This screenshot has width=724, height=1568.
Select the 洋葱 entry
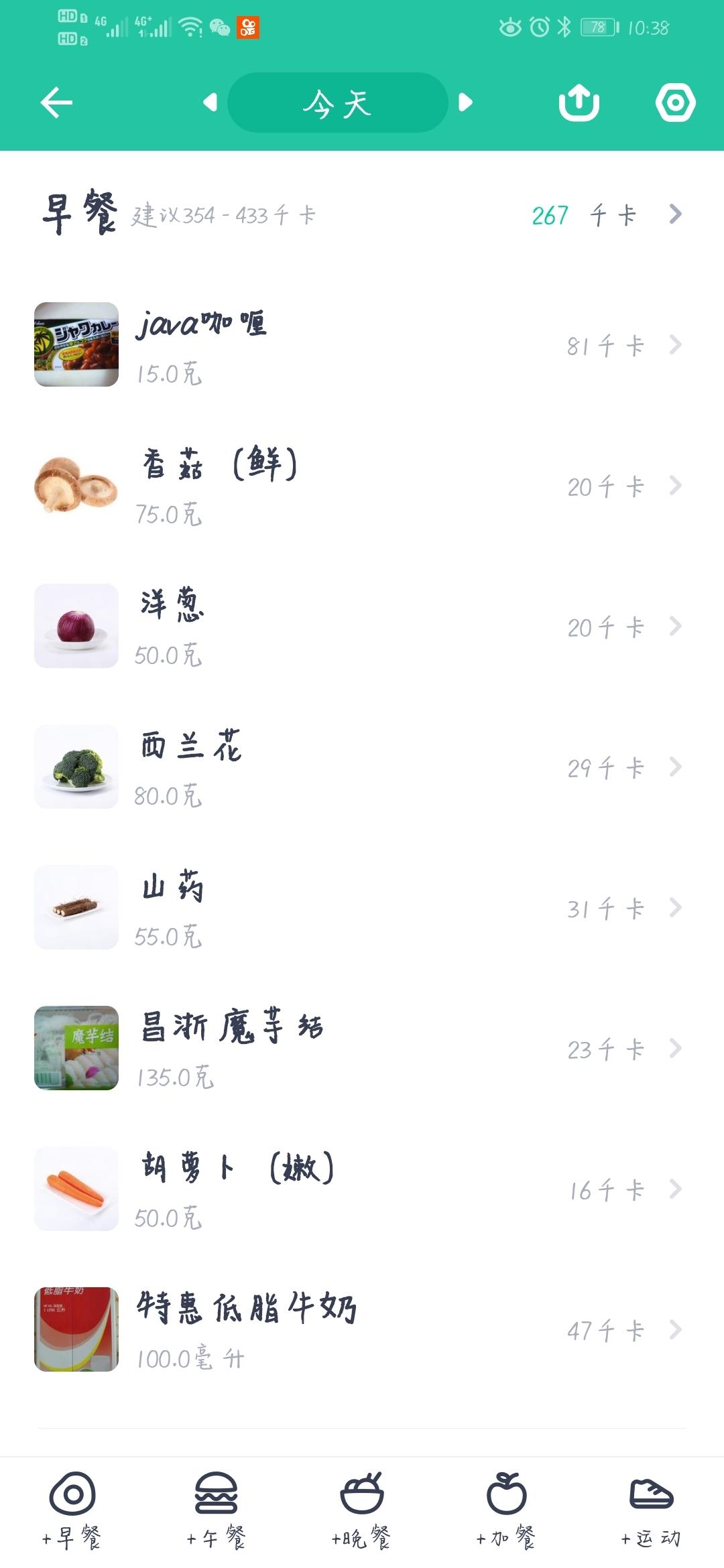(x=362, y=627)
